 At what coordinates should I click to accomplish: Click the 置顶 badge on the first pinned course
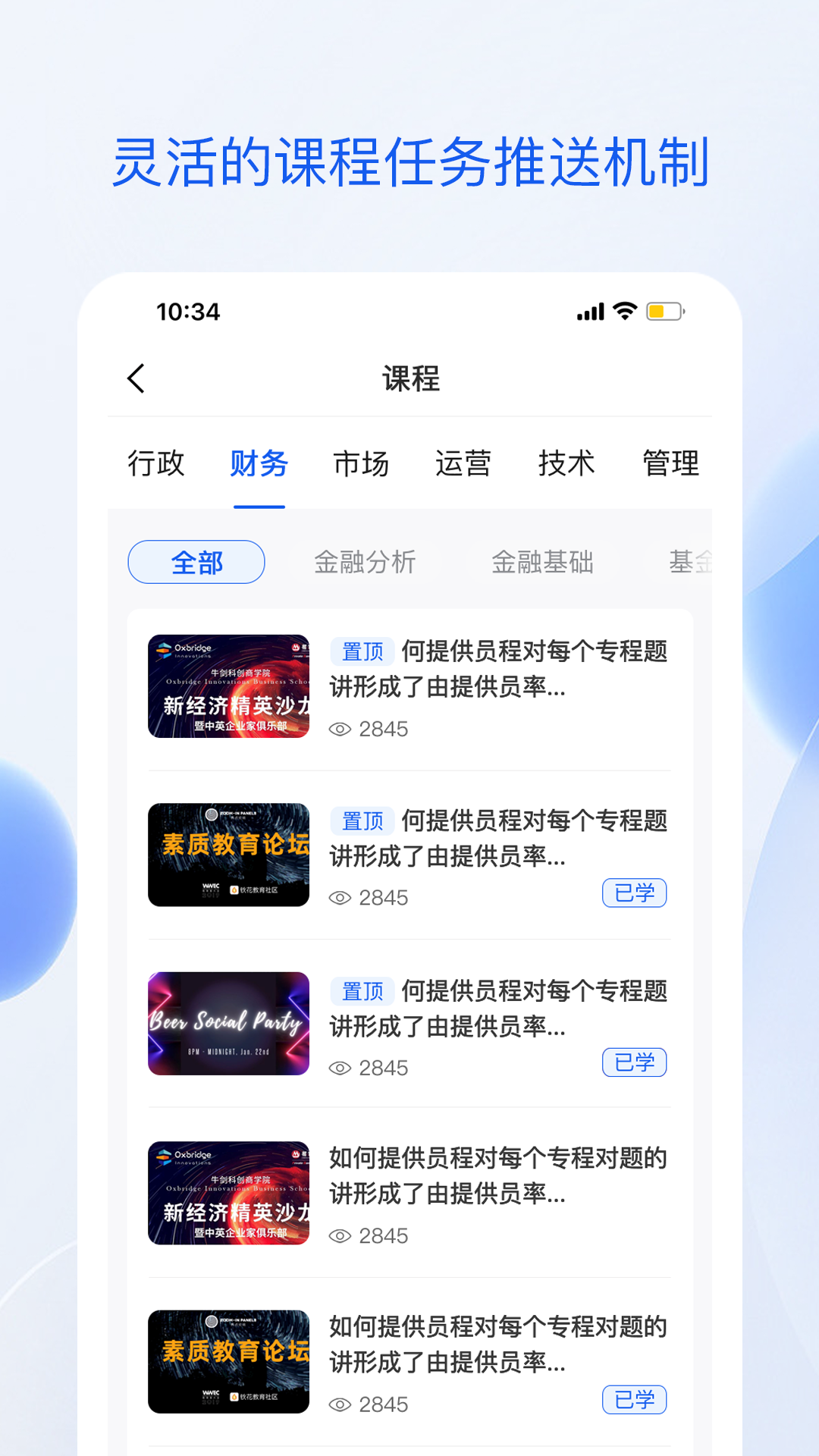click(362, 651)
